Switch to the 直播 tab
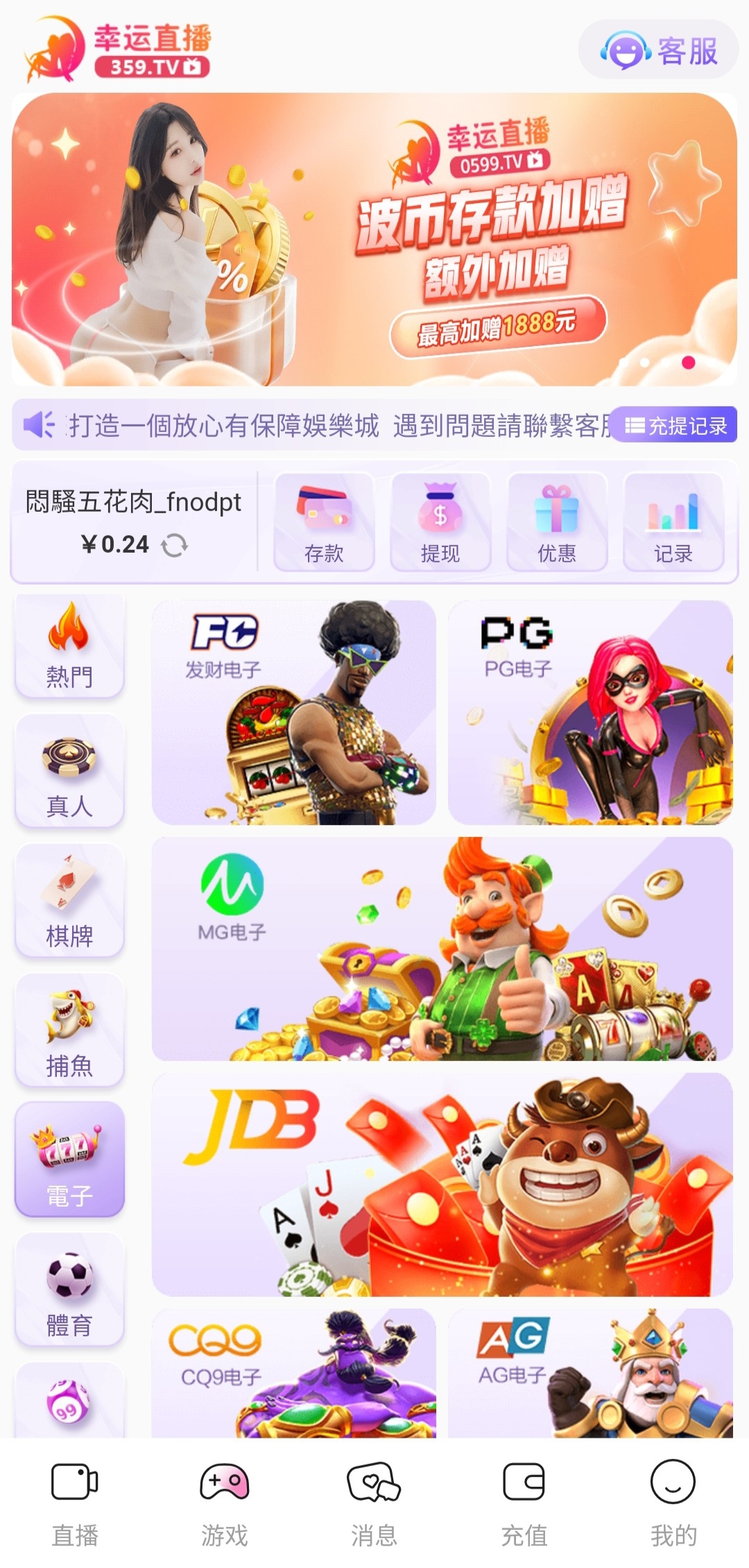The image size is (749, 1568). click(75, 1504)
